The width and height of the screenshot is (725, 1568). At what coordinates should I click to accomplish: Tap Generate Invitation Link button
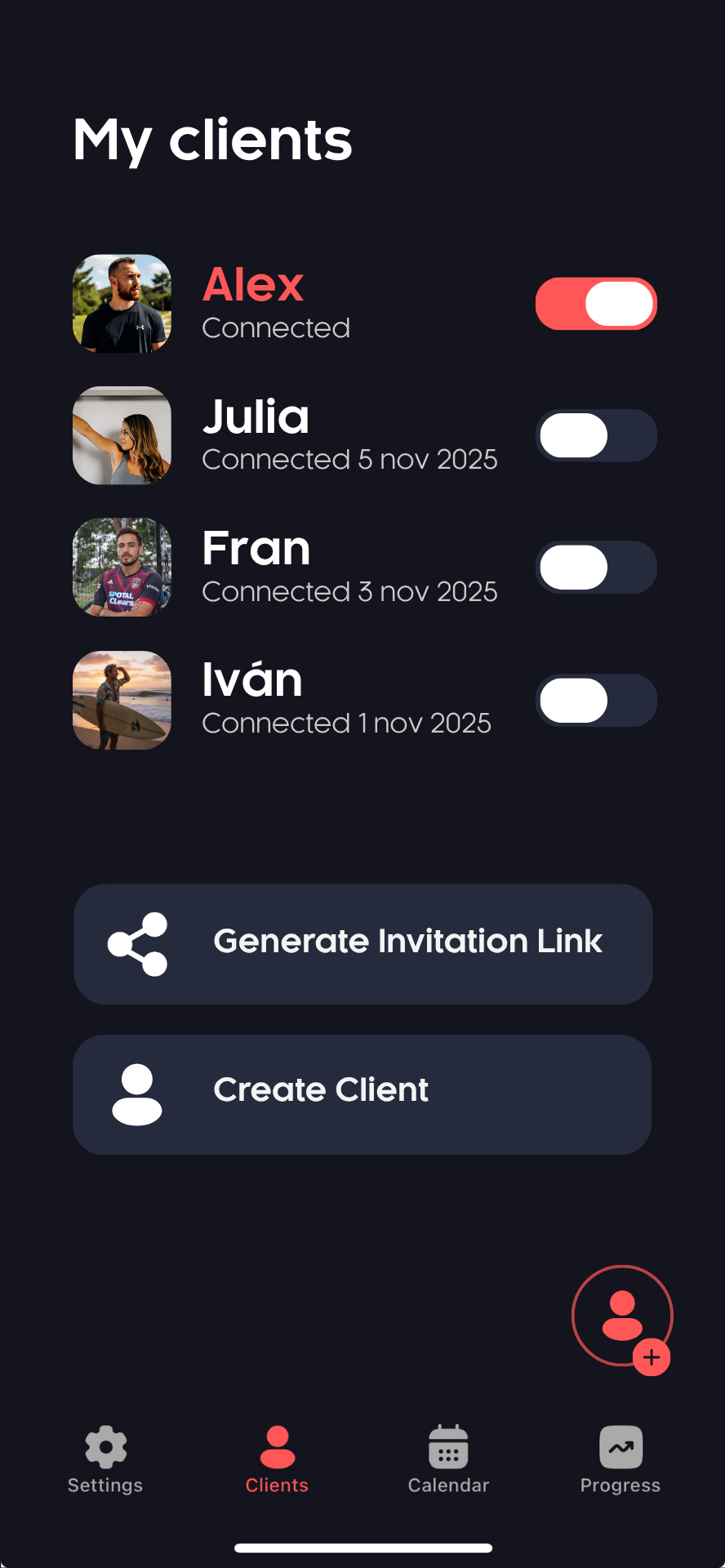point(363,944)
